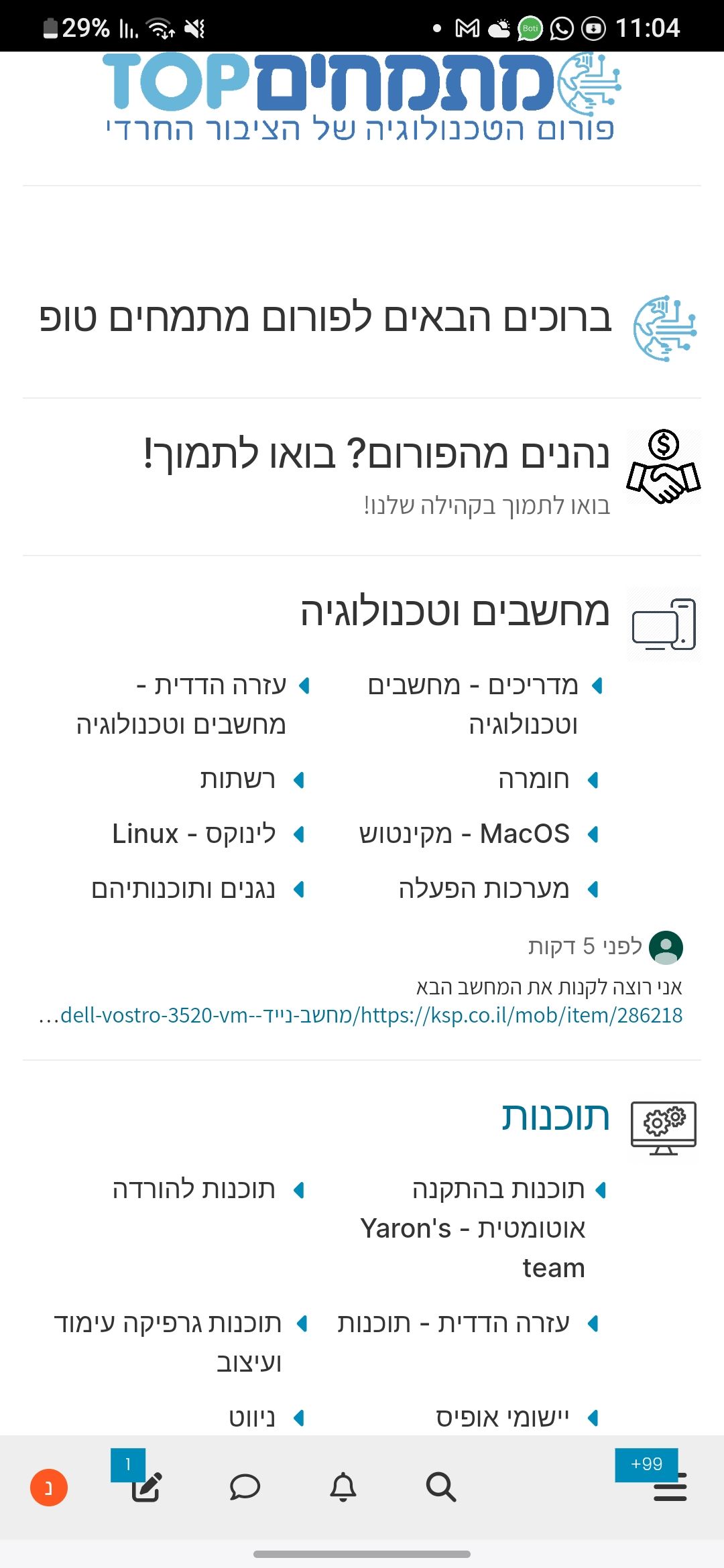Open the 'תוכנות' category heading
The height and width of the screenshot is (1568, 724).
556,1118
